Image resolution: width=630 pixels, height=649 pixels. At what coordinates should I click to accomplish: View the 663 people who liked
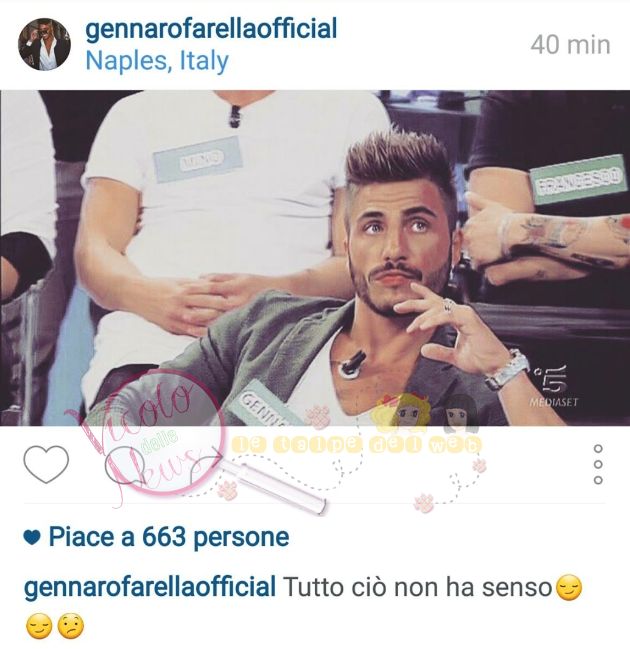point(168,537)
